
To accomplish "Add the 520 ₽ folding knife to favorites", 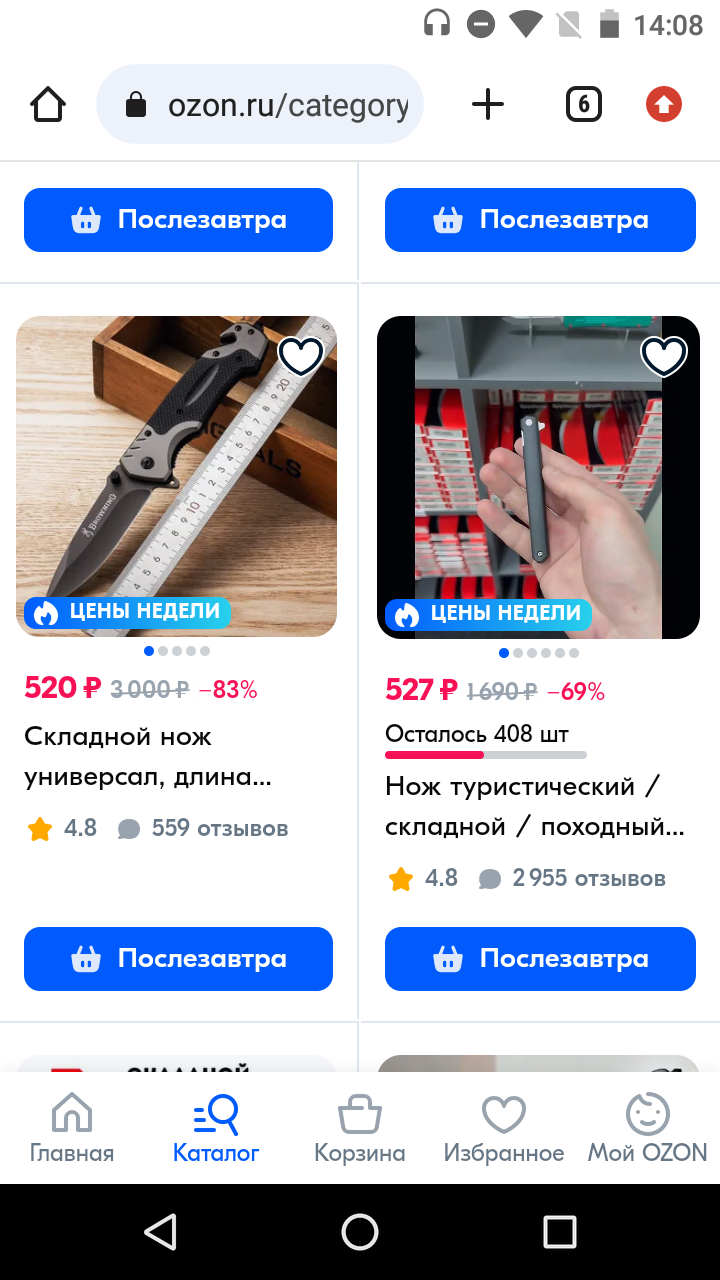I will click(x=301, y=355).
